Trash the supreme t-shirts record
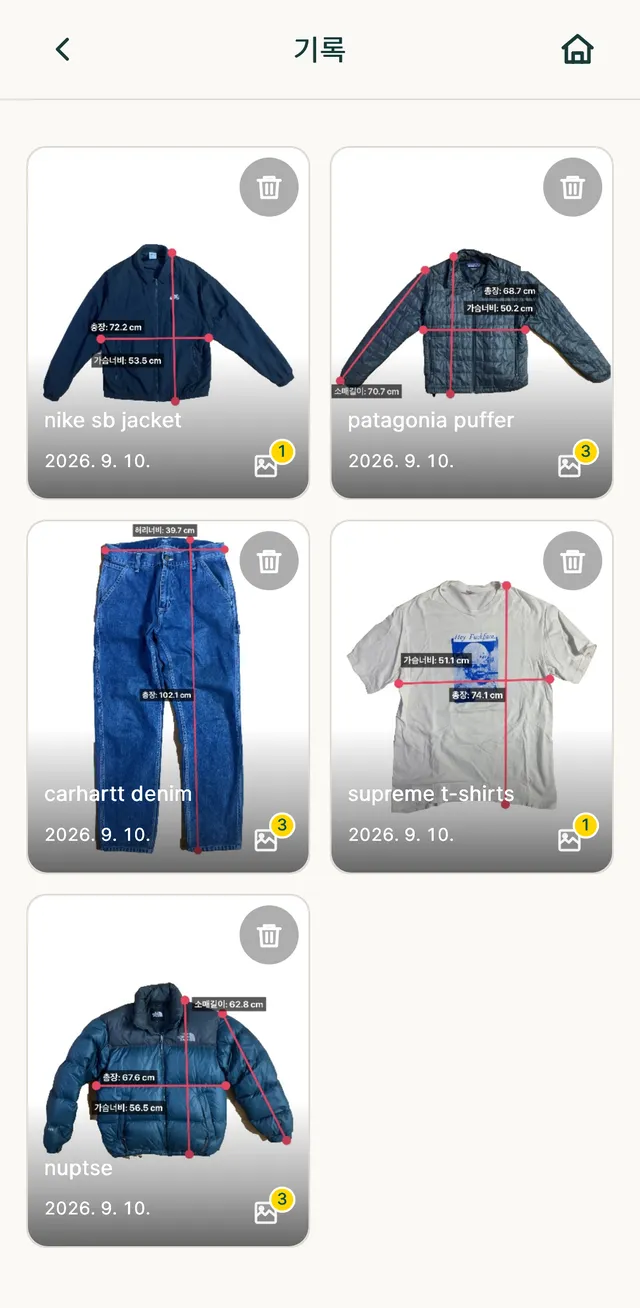The height and width of the screenshot is (1308, 640). tap(572, 561)
